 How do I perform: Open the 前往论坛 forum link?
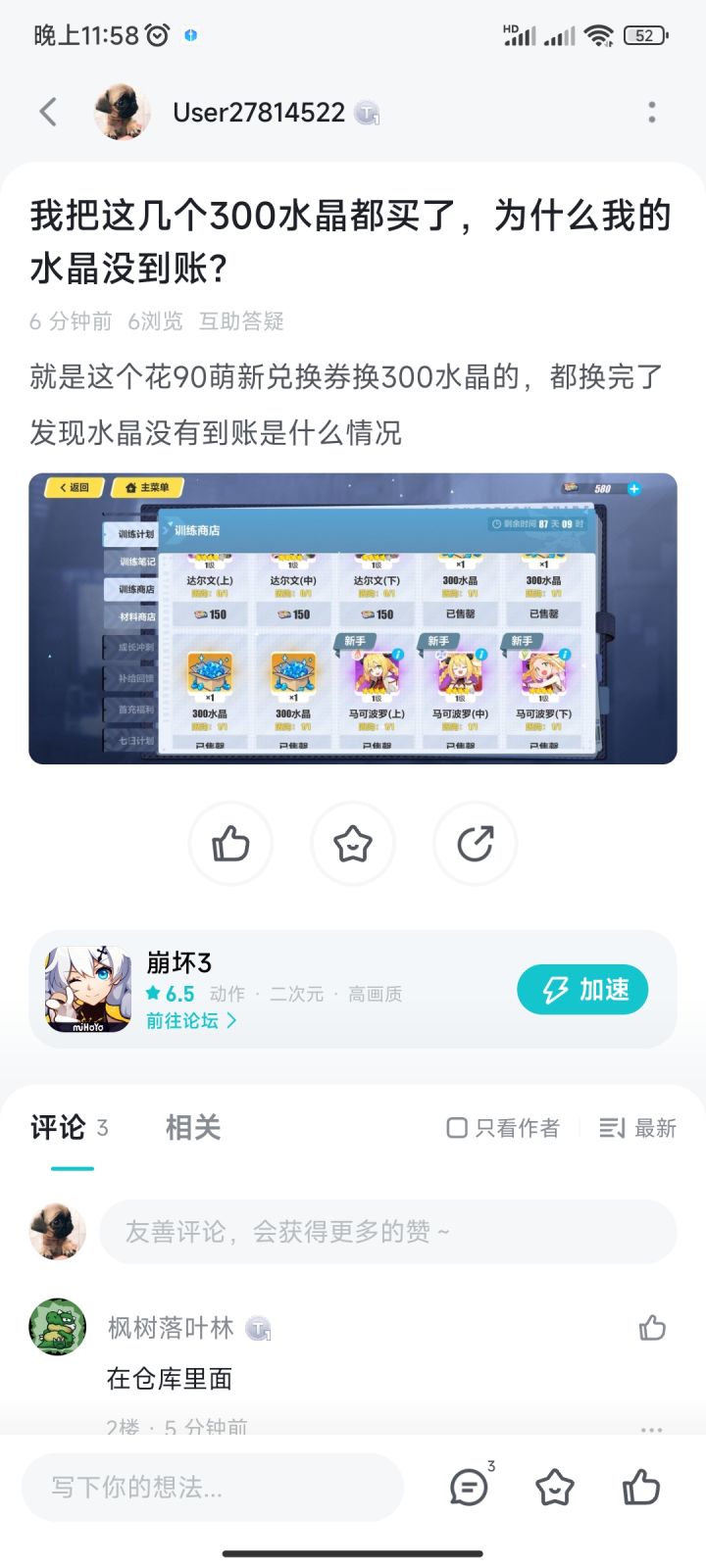point(183,1021)
